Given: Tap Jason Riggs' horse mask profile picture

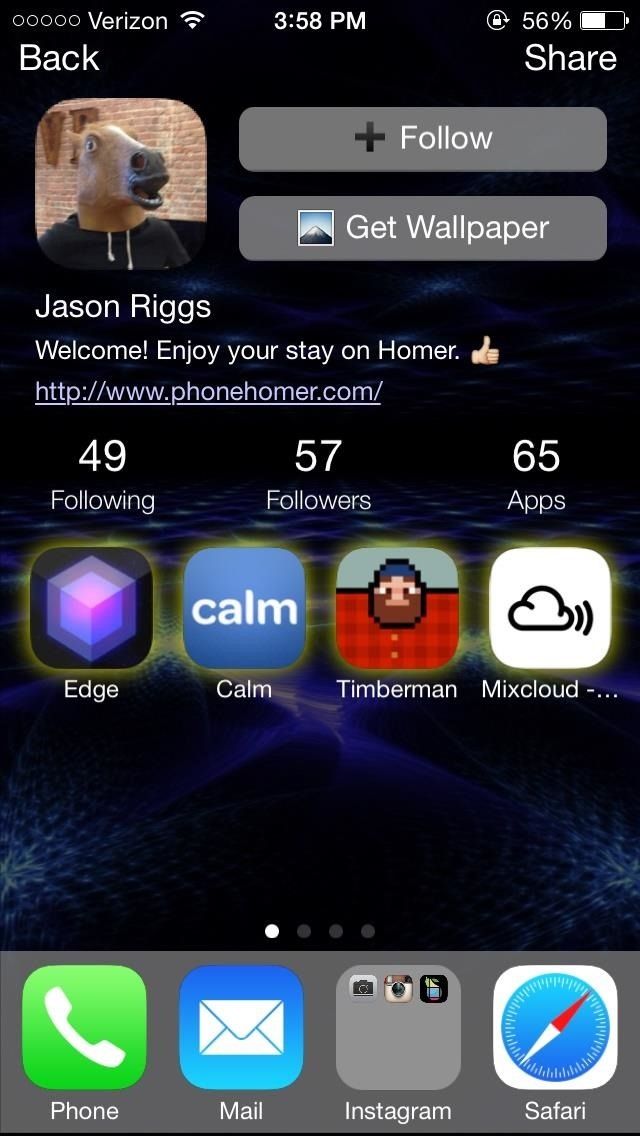Looking at the screenshot, I should [121, 183].
